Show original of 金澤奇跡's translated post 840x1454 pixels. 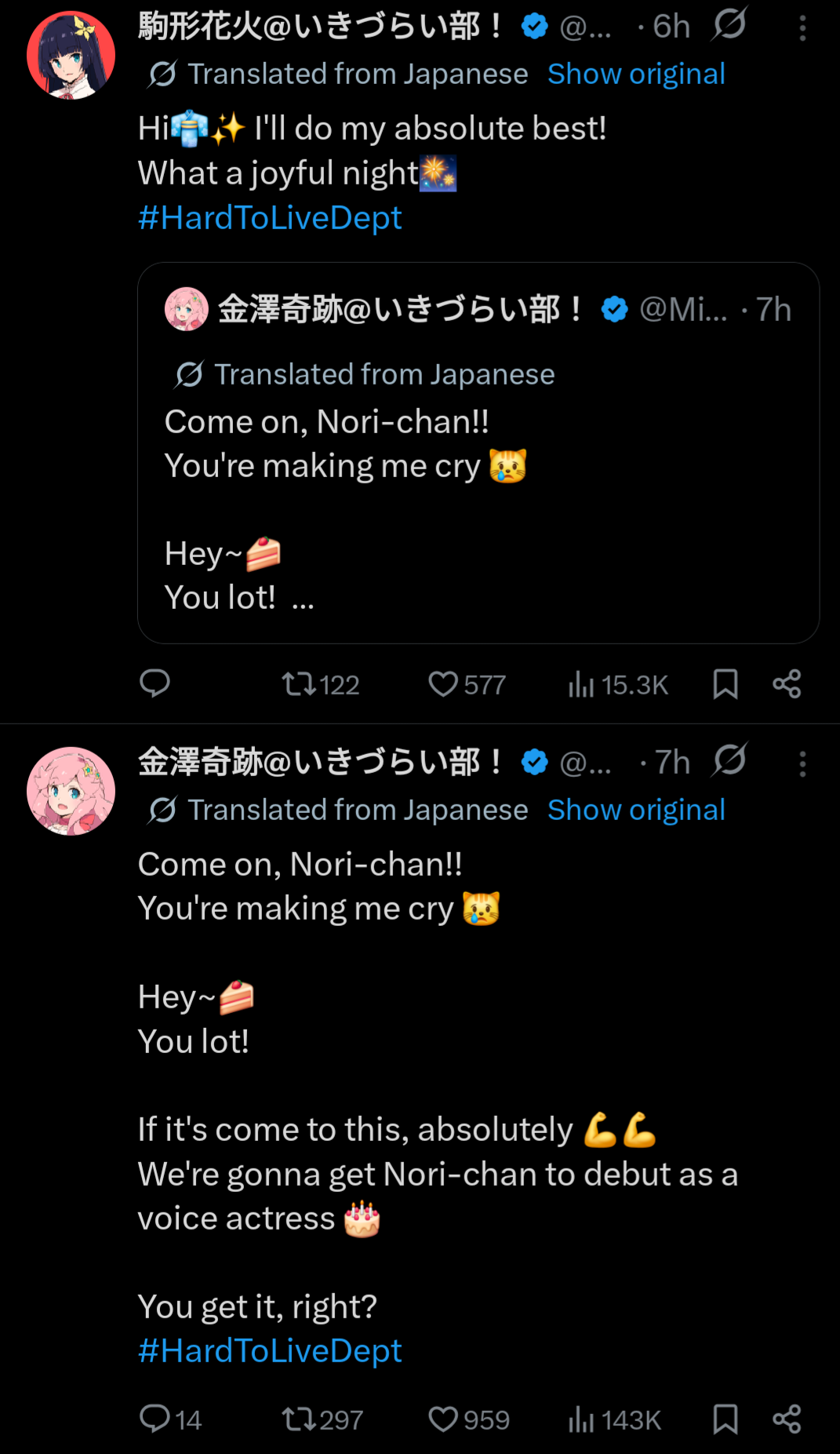[636, 810]
